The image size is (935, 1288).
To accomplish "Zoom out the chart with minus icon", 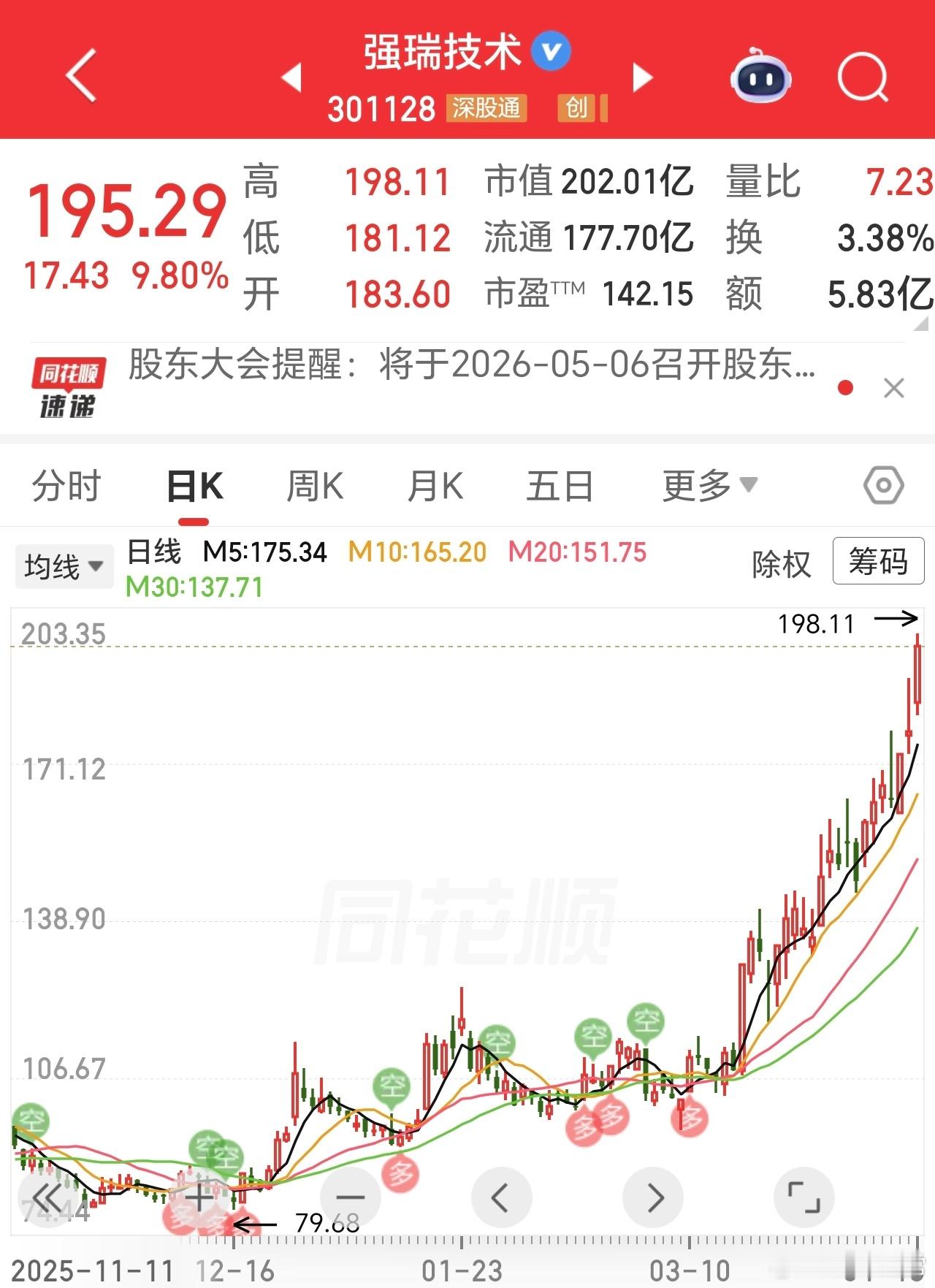I will pos(349,1197).
